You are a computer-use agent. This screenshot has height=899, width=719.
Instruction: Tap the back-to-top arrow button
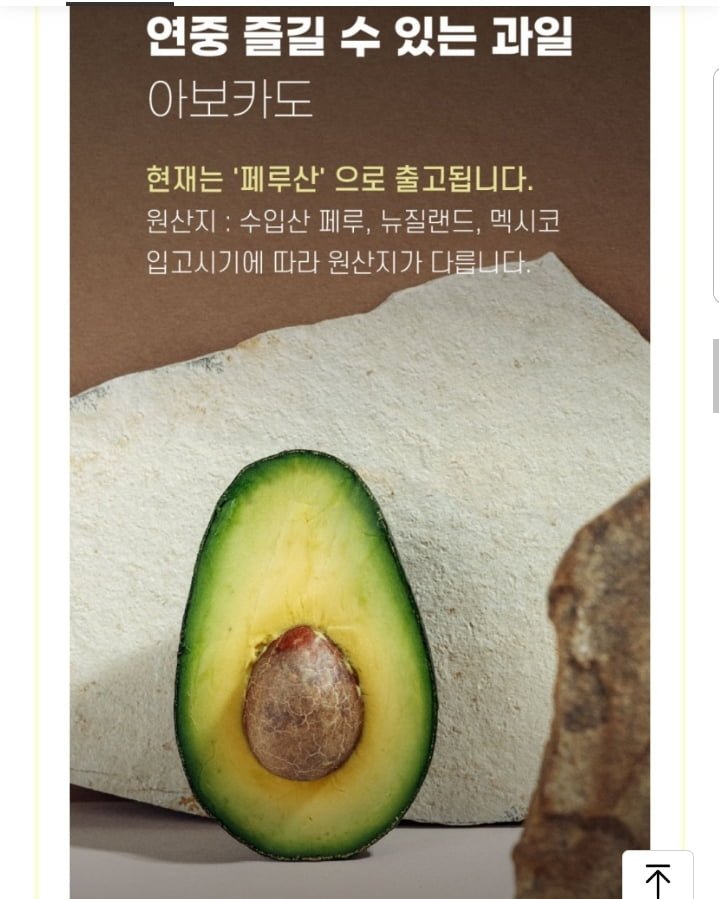point(657,877)
